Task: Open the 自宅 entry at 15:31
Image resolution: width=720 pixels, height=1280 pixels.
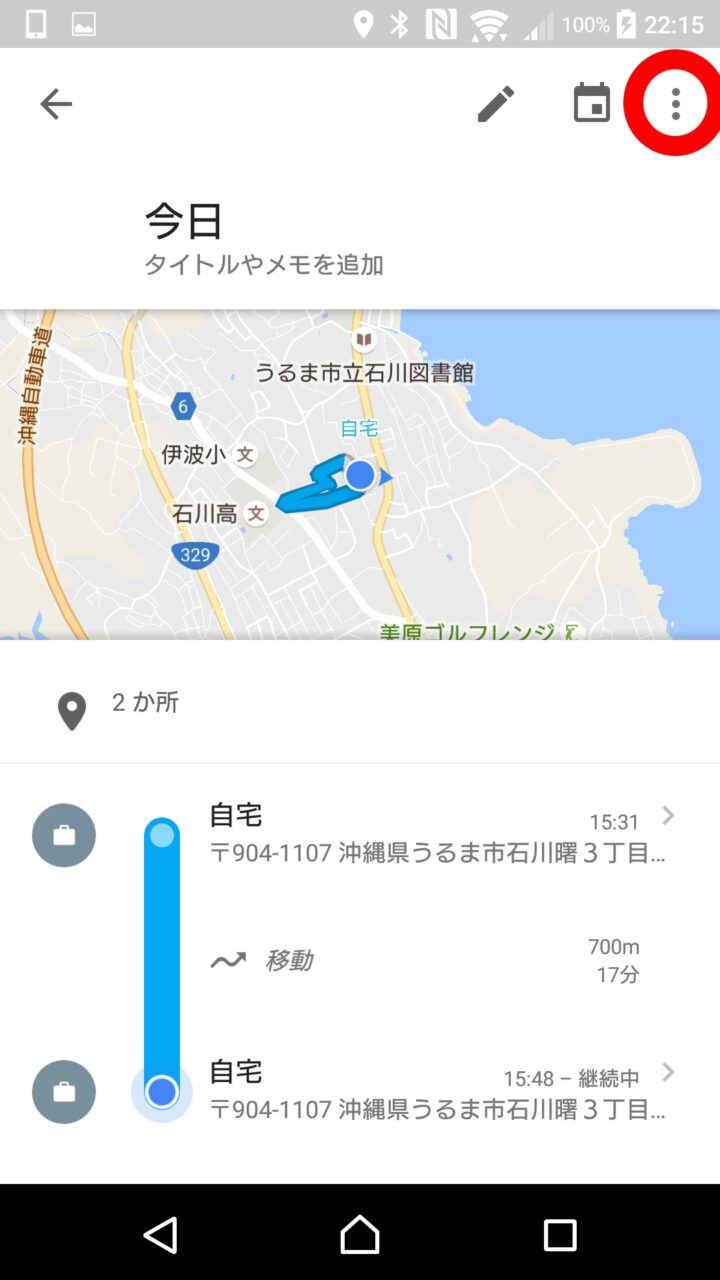Action: point(438,835)
